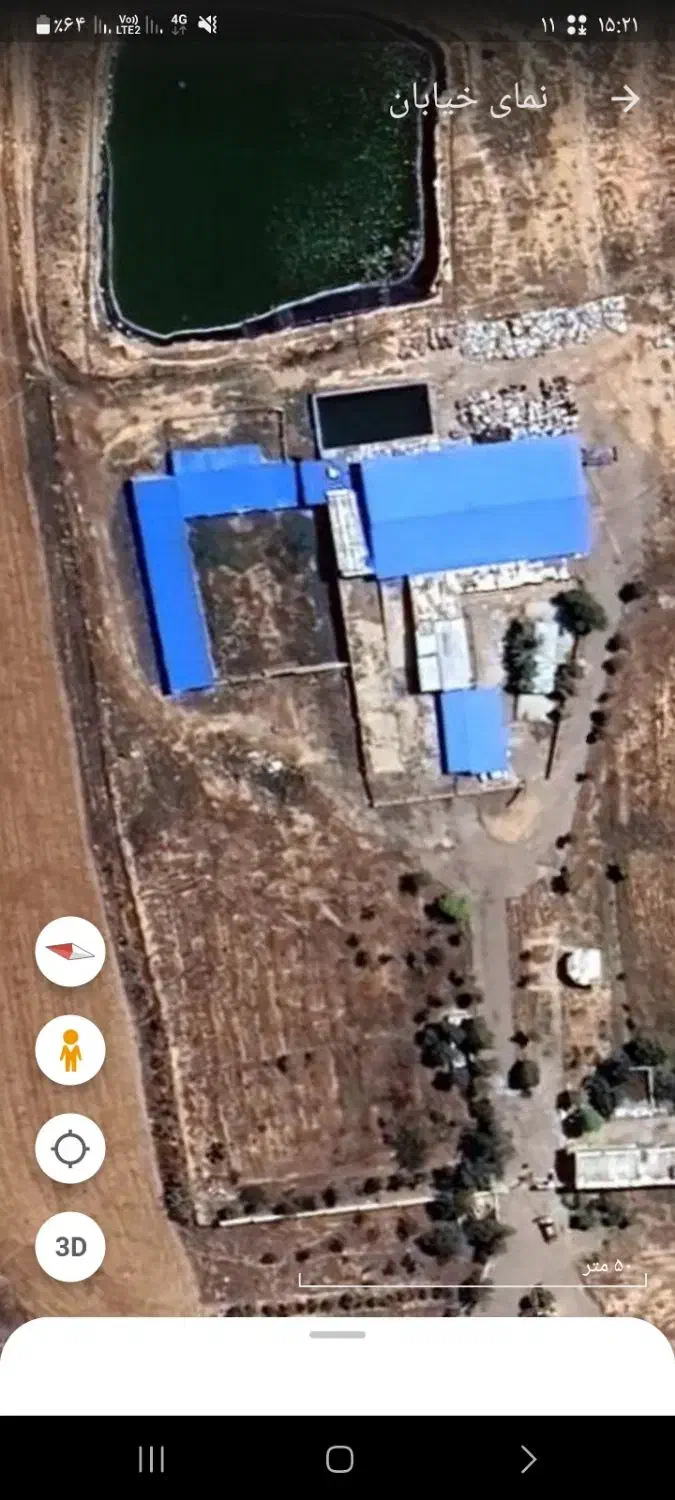This screenshot has width=675, height=1500.
Task: Open recent apps from navigation bar
Action: coord(151,1459)
